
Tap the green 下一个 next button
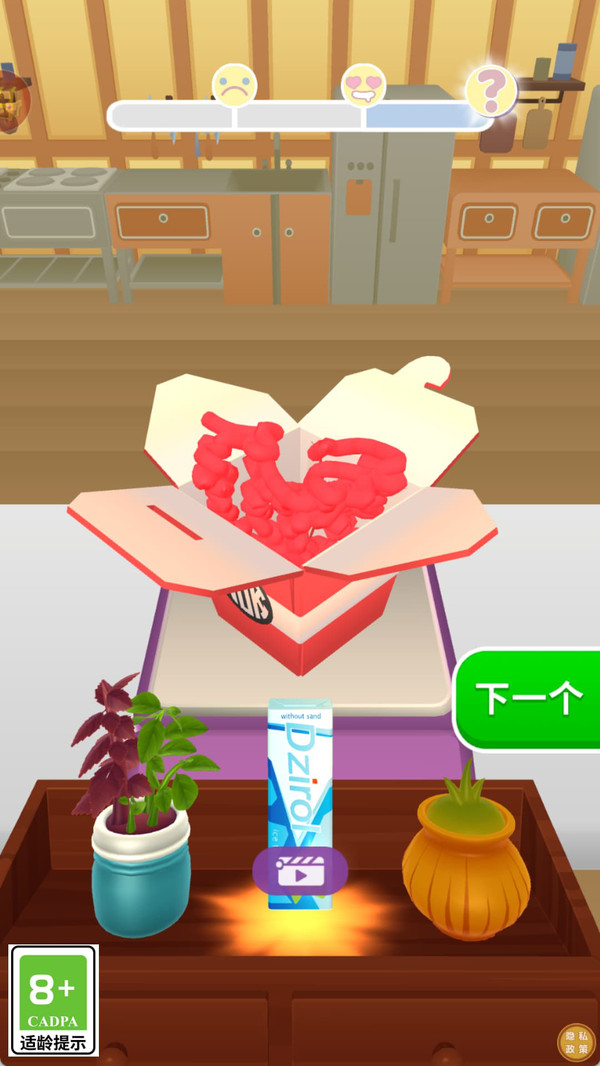(528, 699)
